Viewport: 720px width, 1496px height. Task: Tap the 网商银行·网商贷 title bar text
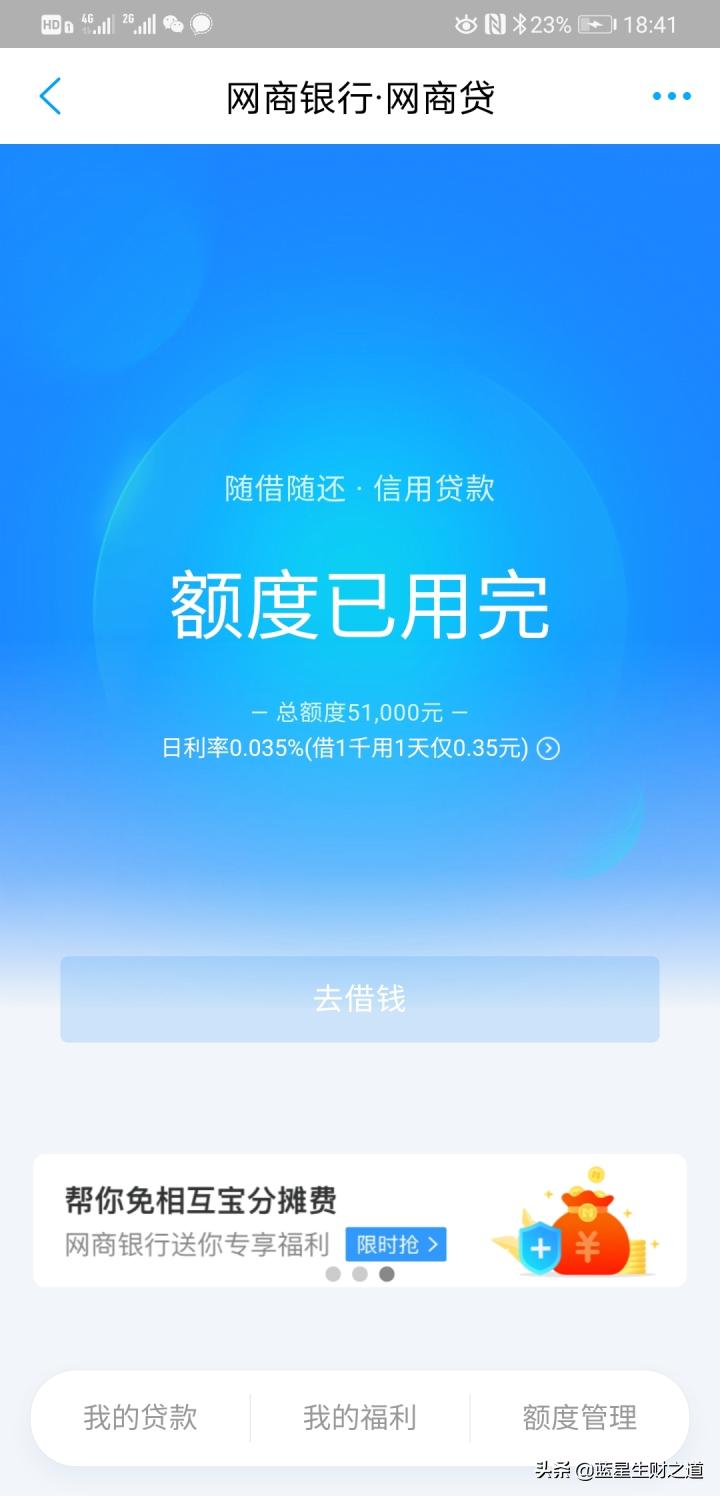(360, 96)
